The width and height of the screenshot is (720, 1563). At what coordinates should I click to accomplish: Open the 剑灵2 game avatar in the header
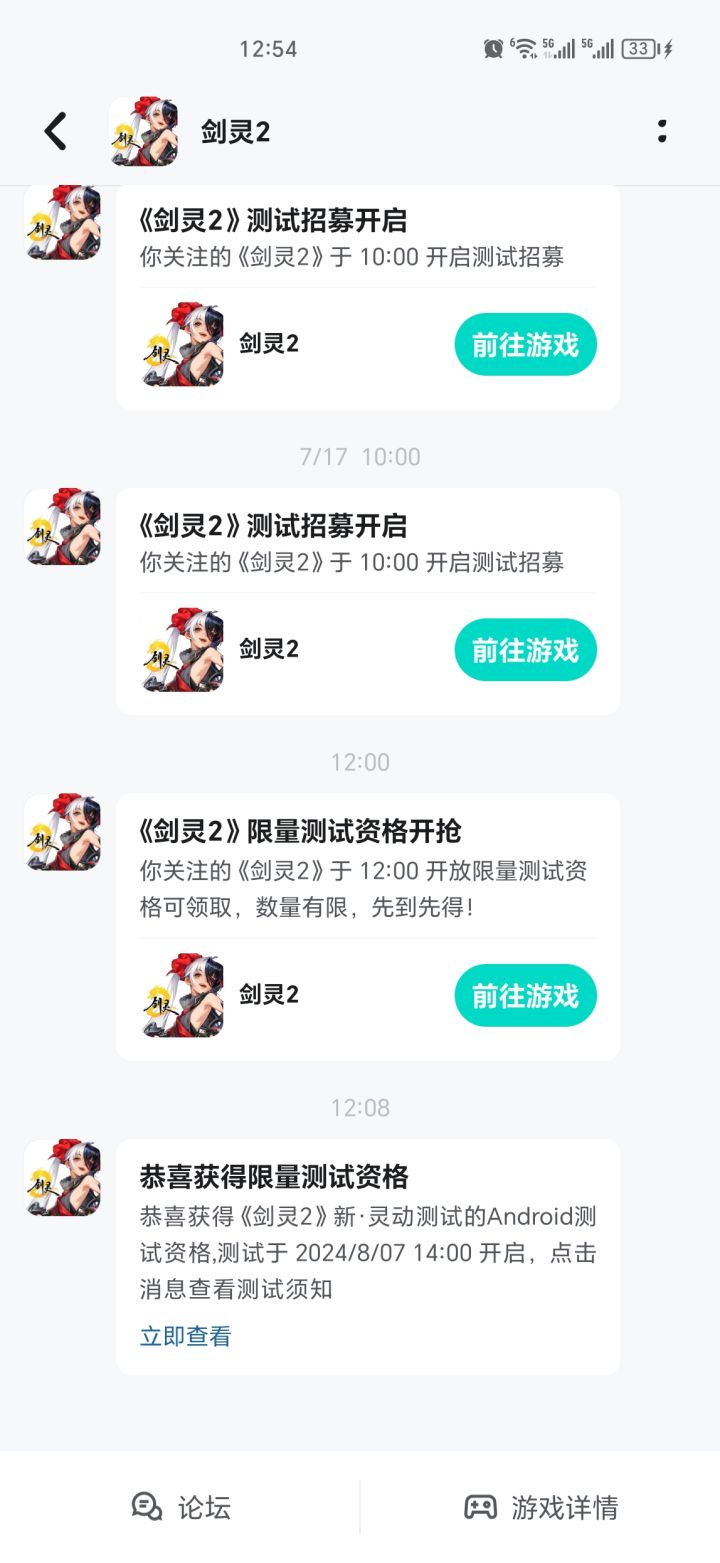click(143, 130)
